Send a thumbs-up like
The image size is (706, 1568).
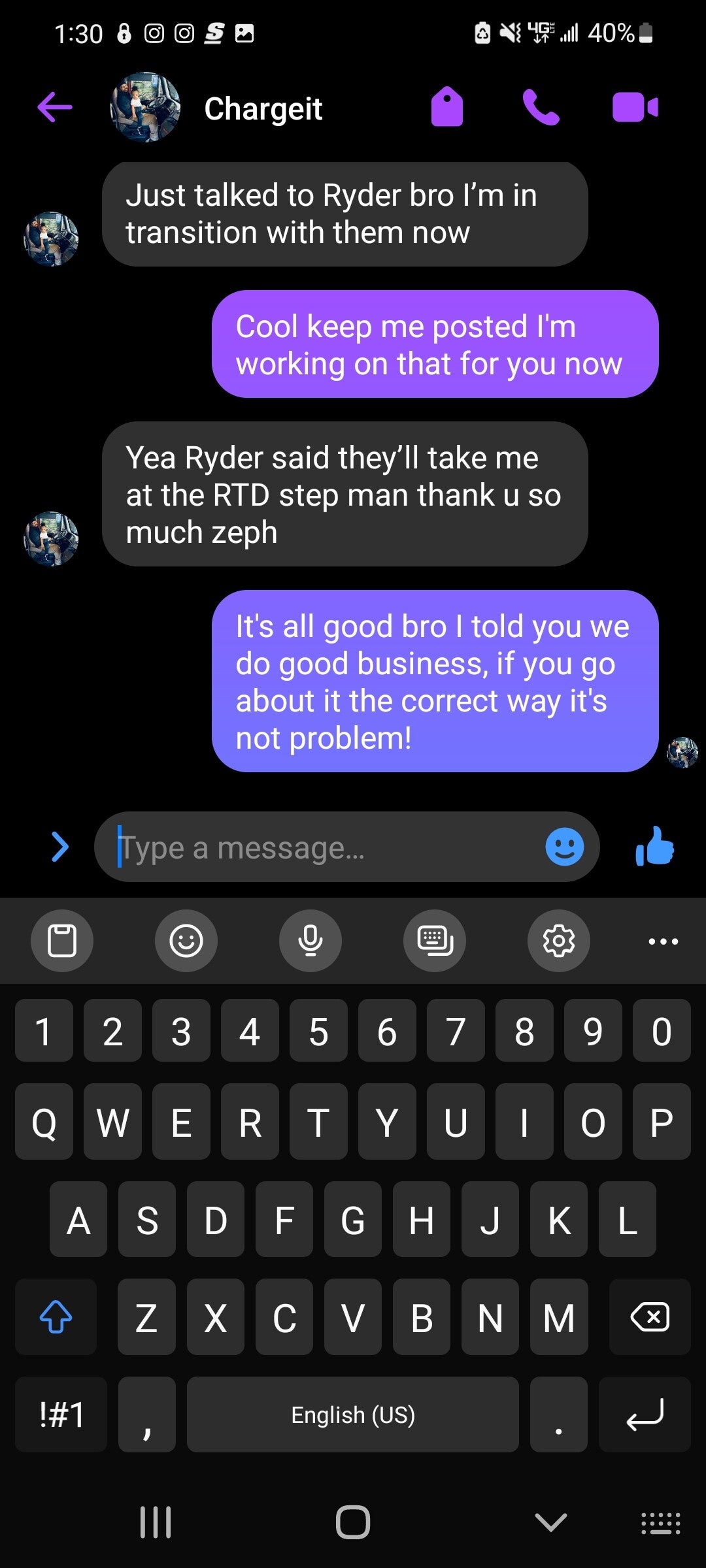coord(654,847)
